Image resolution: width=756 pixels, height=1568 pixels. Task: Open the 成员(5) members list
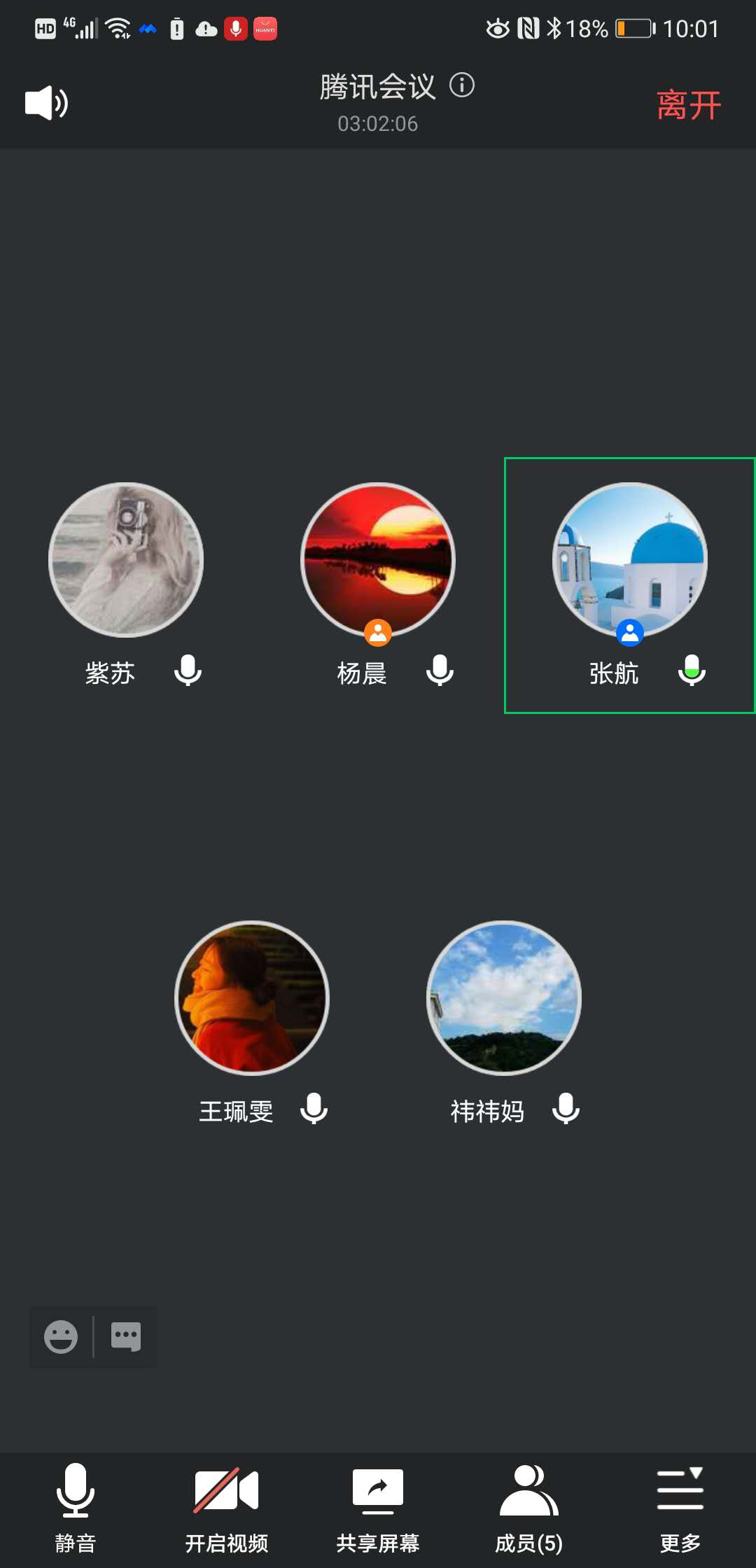pos(529,1505)
